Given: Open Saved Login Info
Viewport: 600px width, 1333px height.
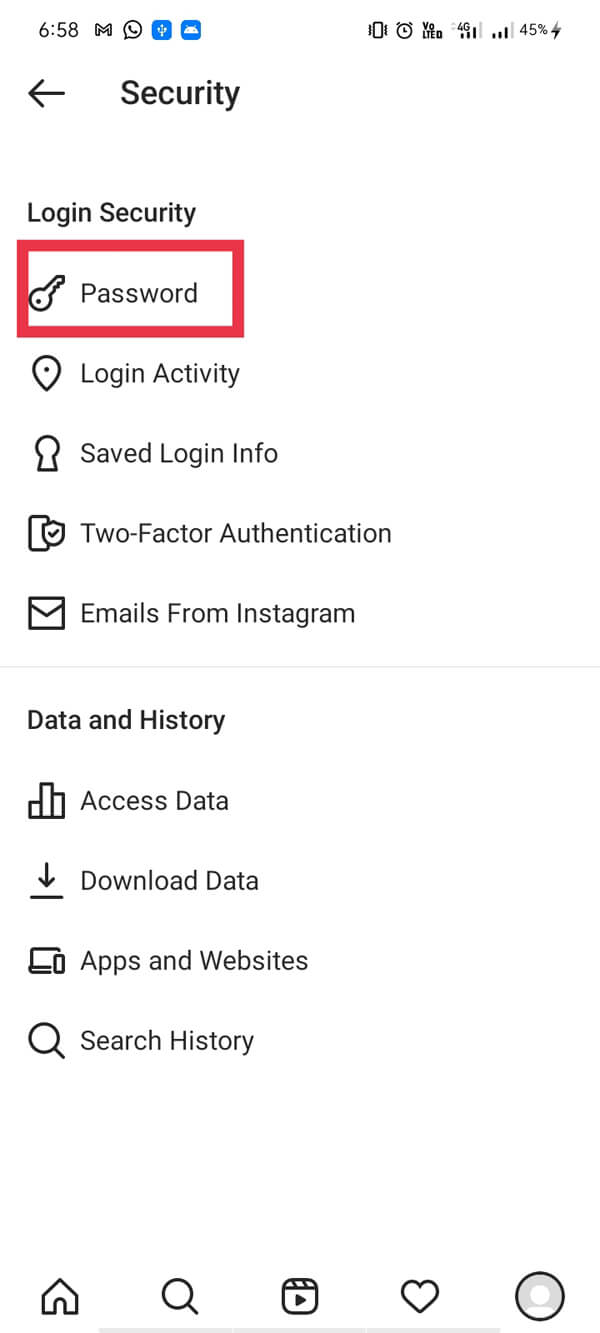Looking at the screenshot, I should tap(178, 454).
